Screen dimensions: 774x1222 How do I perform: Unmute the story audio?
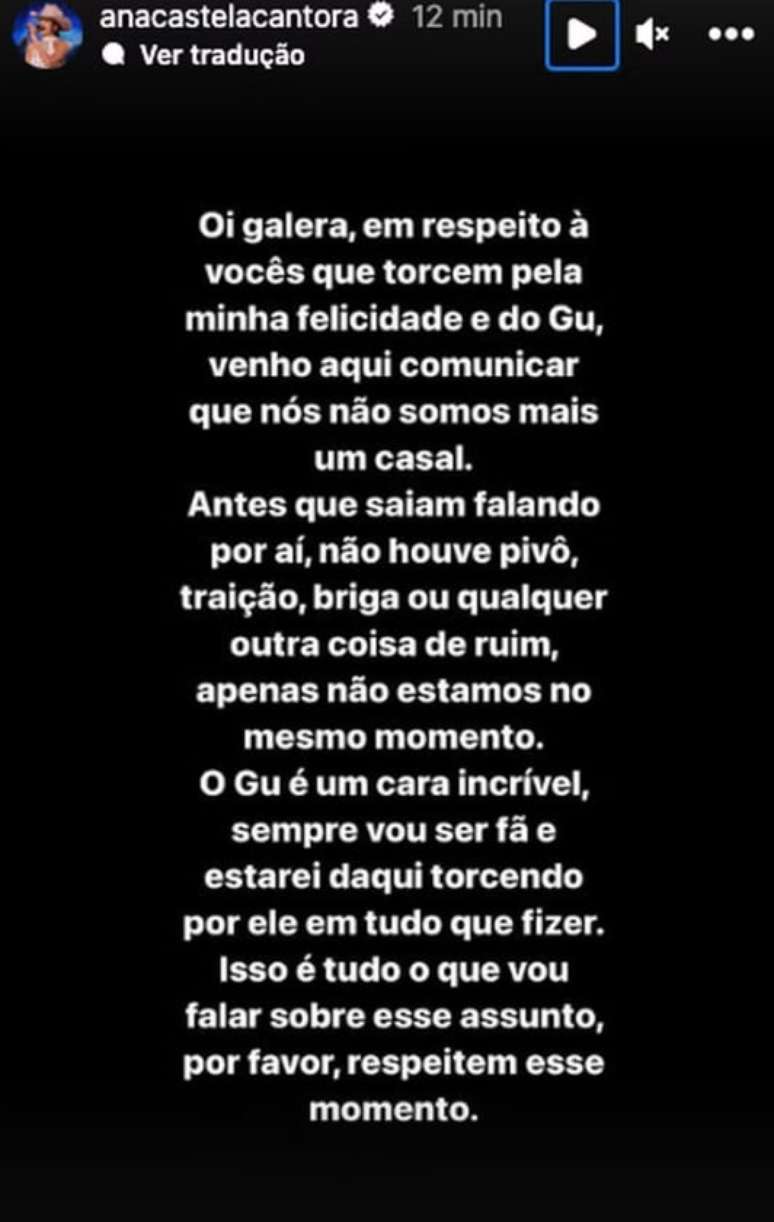652,35
